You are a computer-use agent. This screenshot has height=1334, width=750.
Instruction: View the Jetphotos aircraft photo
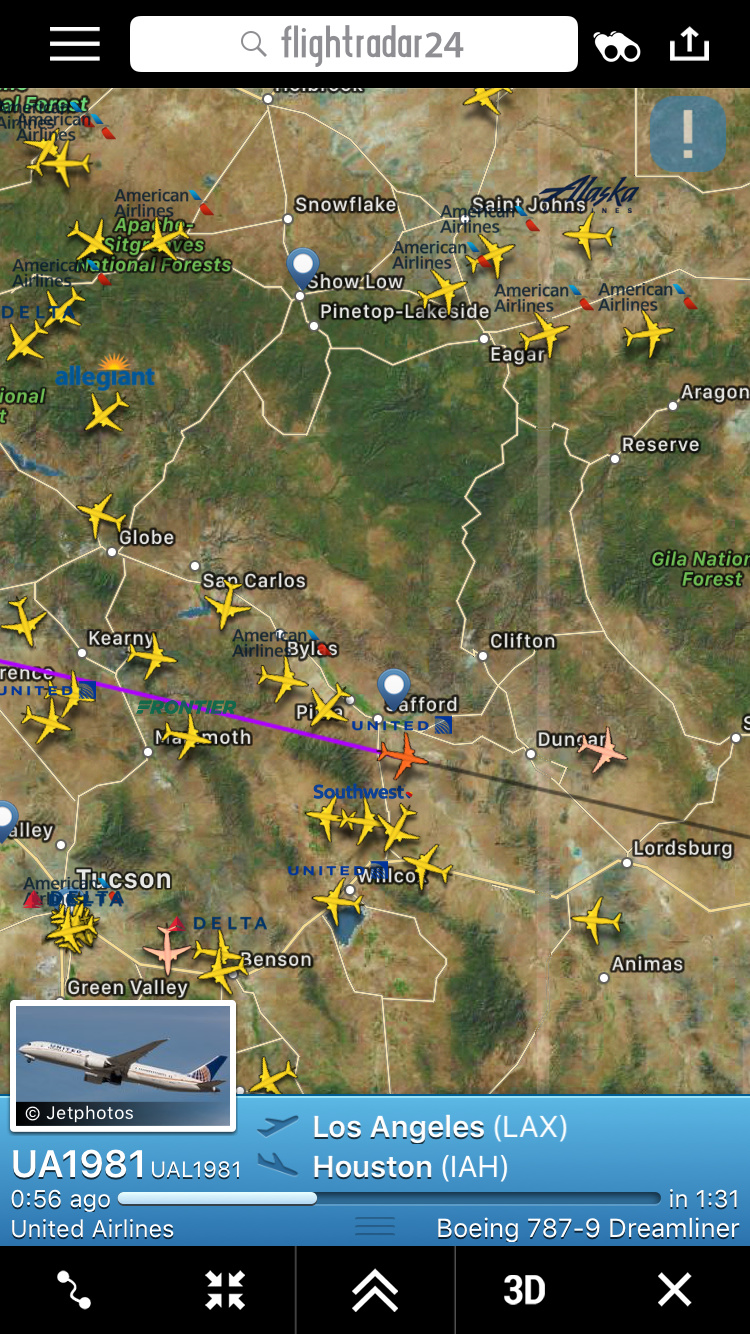123,1065
